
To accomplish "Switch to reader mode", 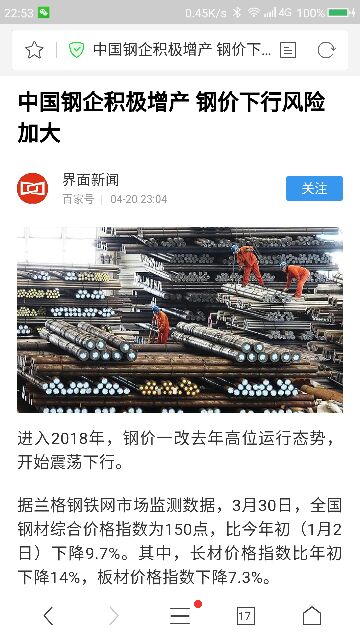I will pos(288,50).
